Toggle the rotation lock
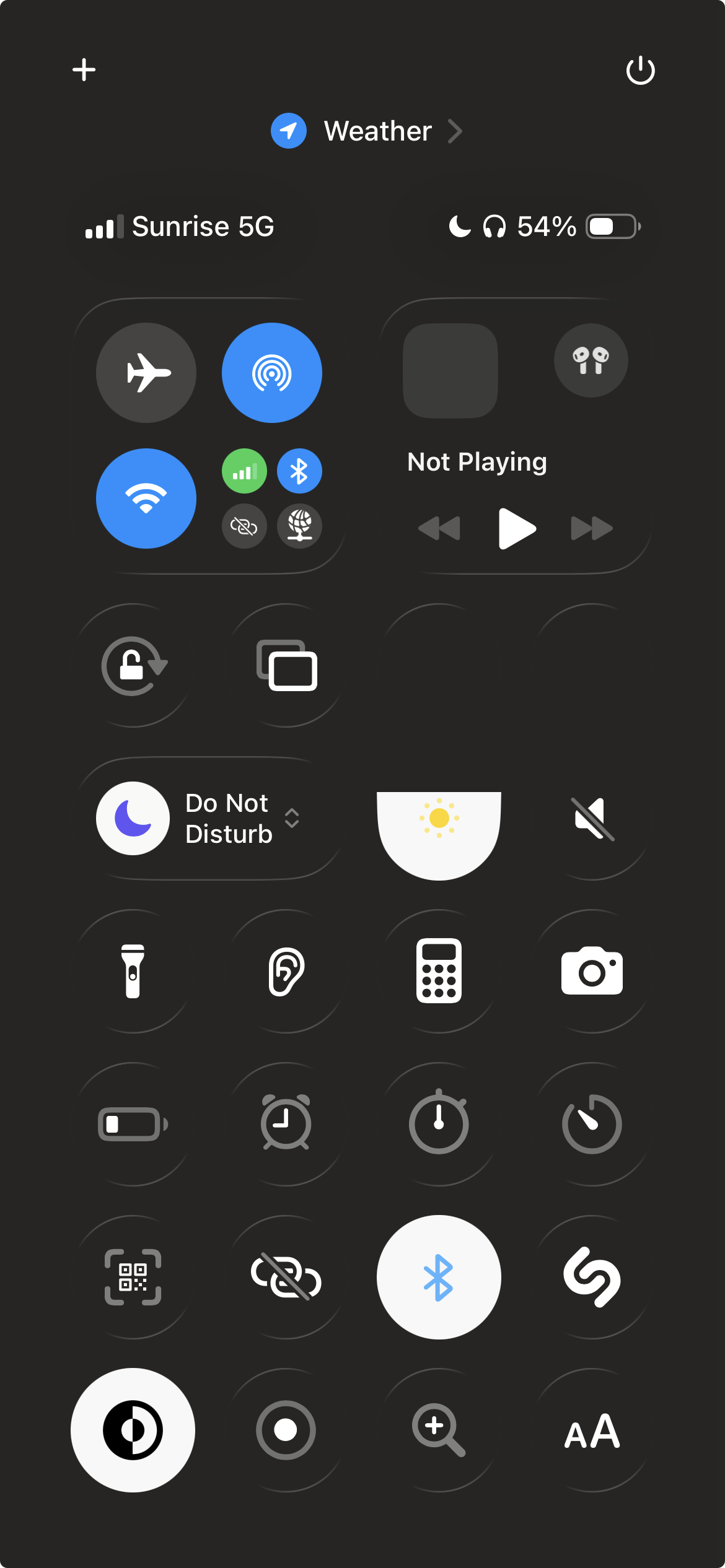 [x=133, y=666]
